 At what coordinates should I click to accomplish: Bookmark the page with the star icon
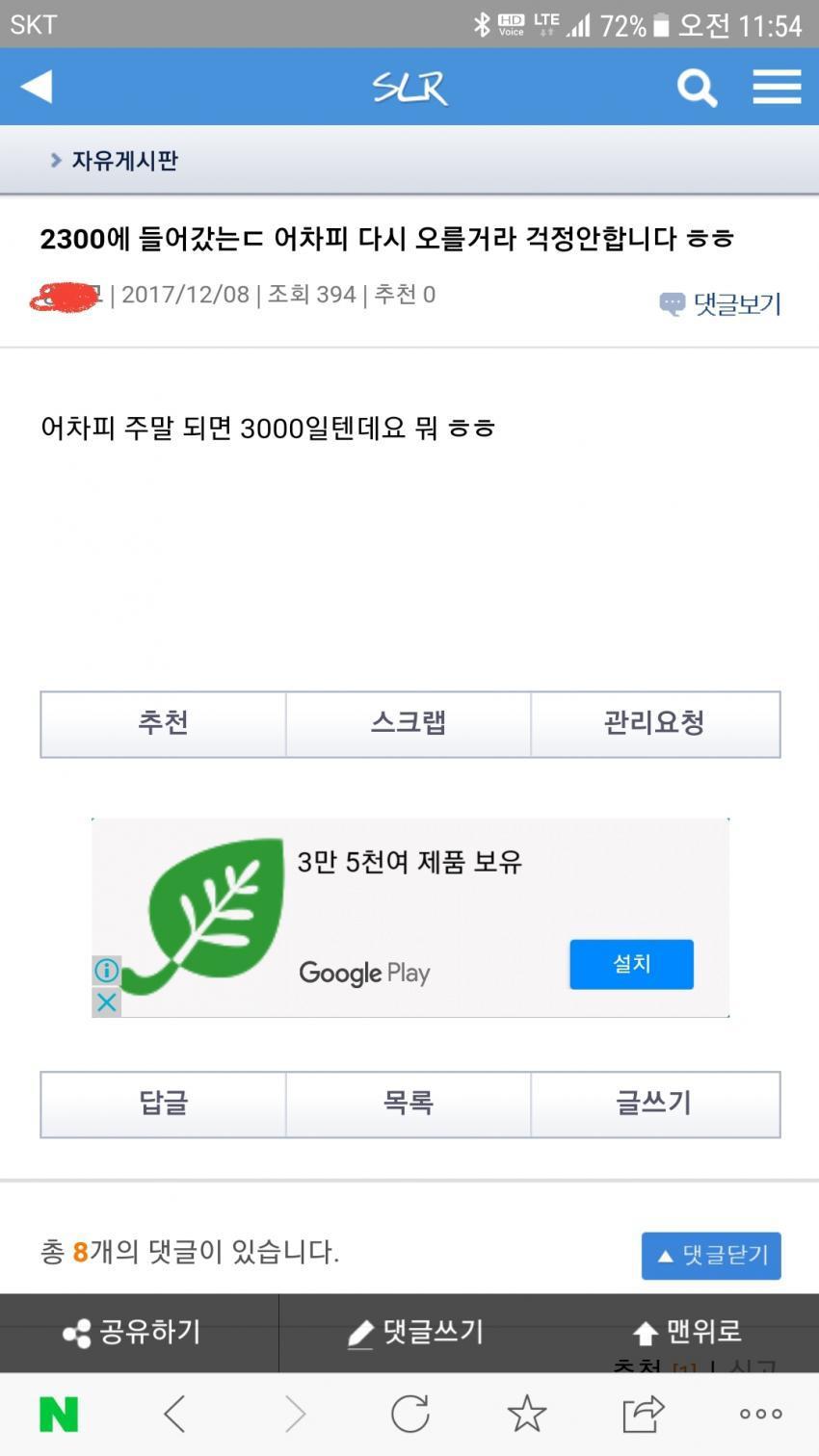(x=526, y=1414)
